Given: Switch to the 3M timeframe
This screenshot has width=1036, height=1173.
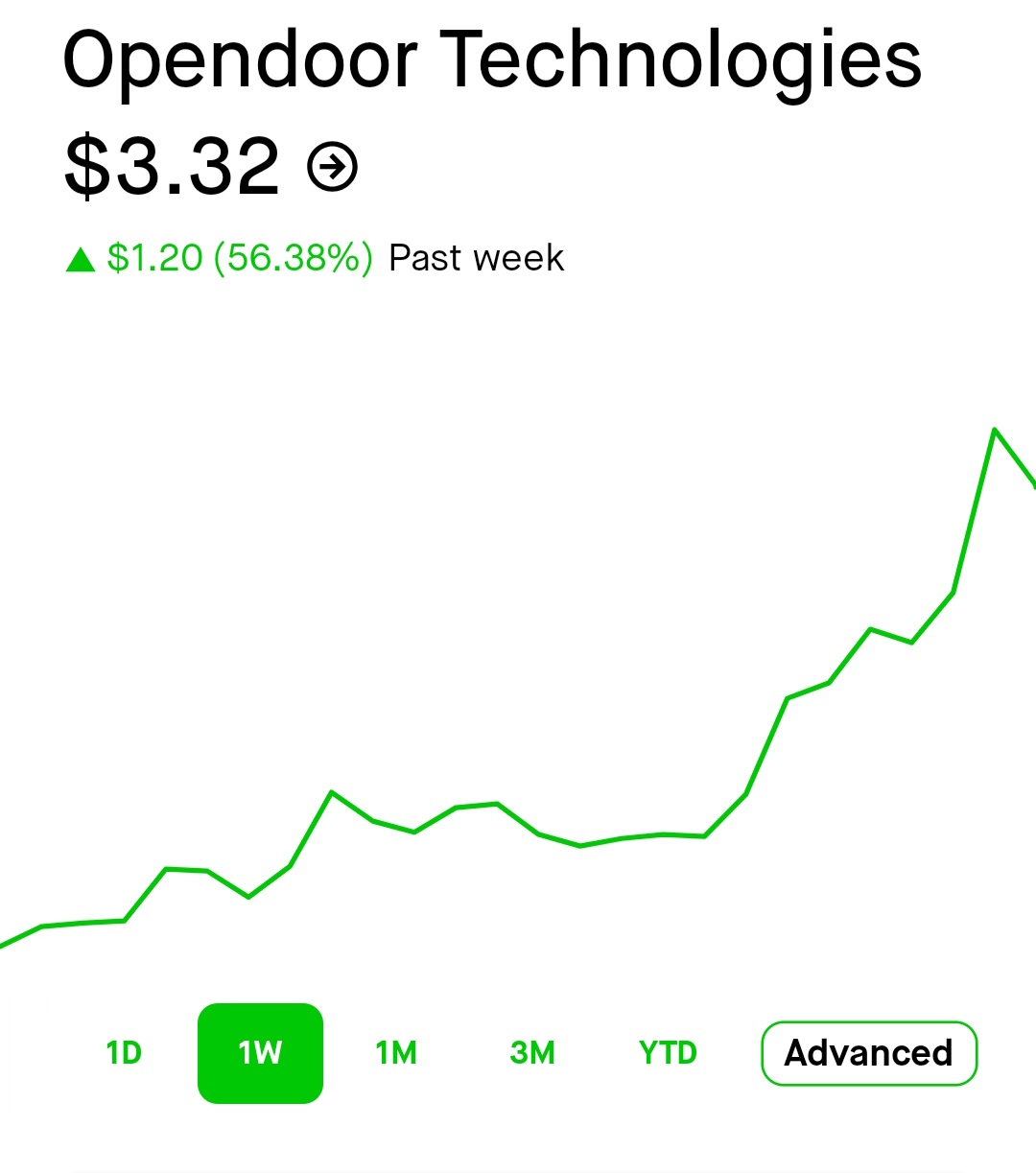Looking at the screenshot, I should [x=532, y=1053].
